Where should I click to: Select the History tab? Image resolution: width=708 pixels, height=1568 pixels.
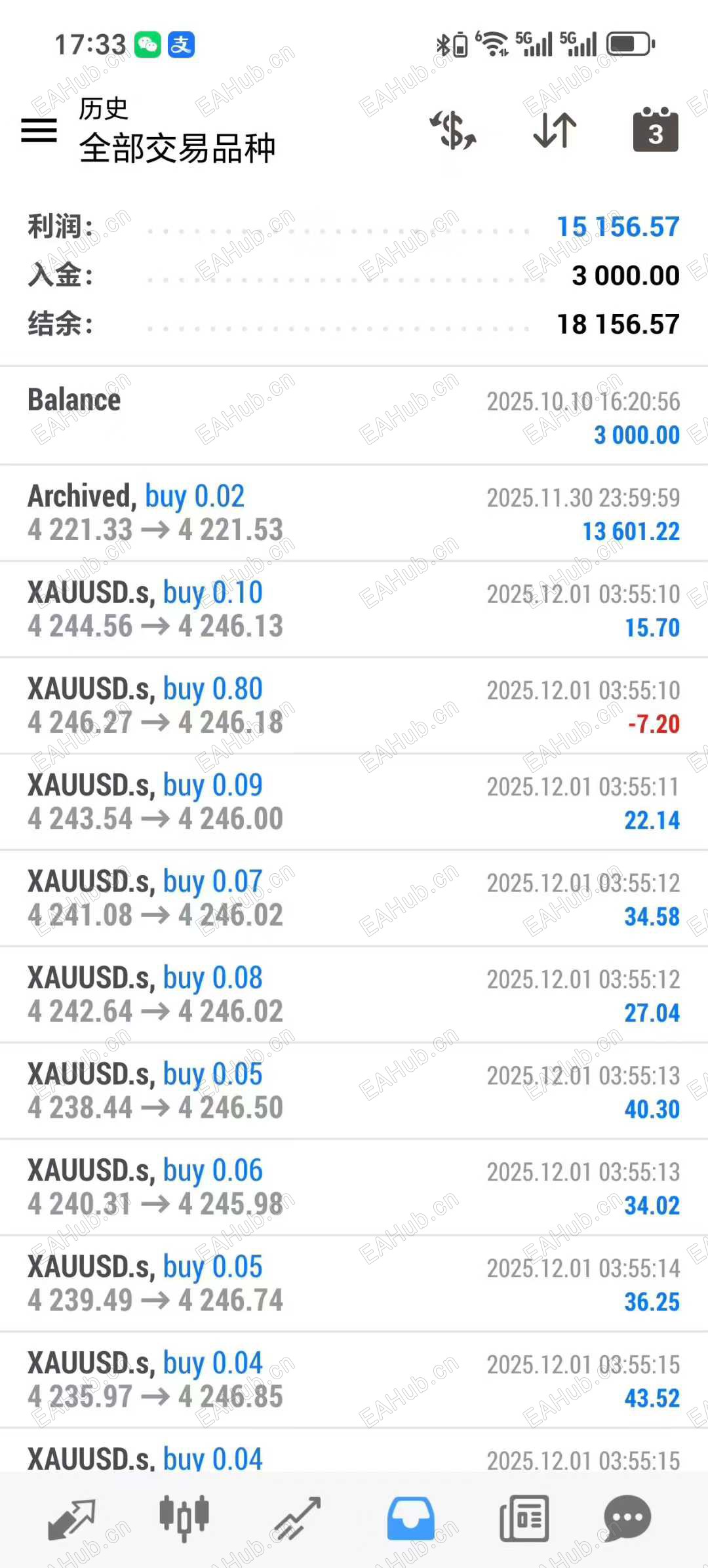click(410, 1519)
